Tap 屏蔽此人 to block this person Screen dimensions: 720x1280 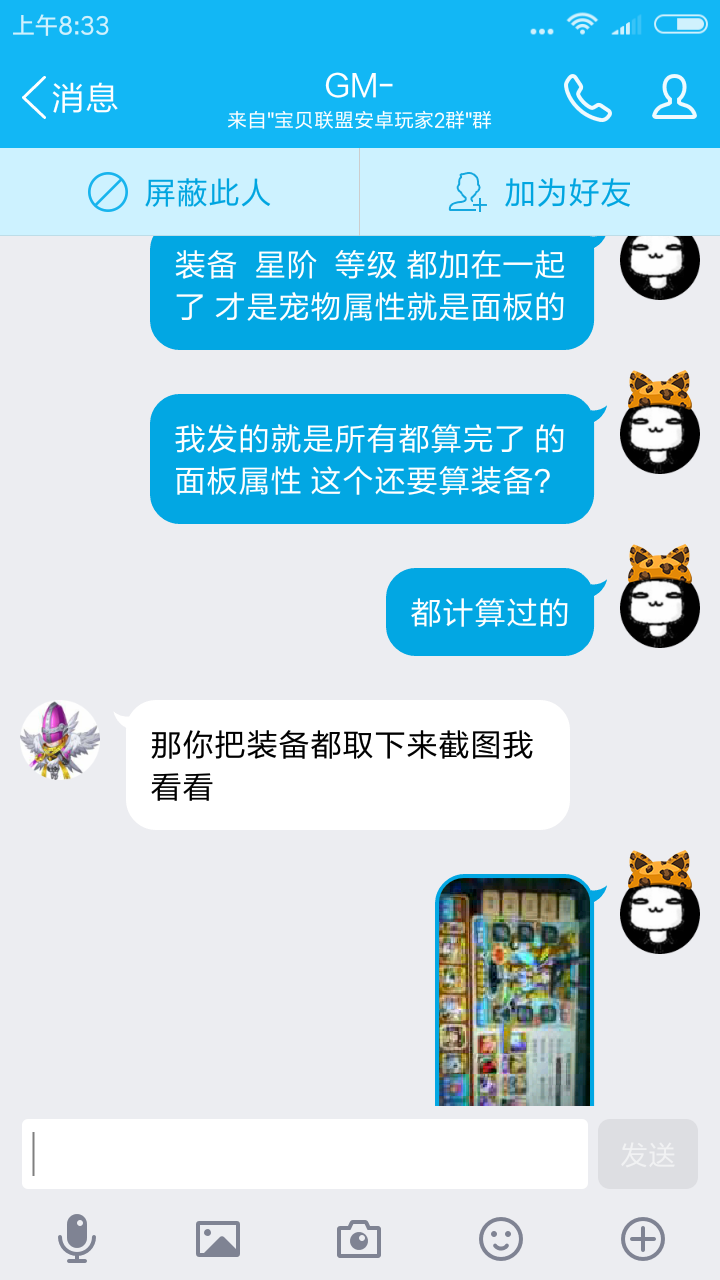180,192
